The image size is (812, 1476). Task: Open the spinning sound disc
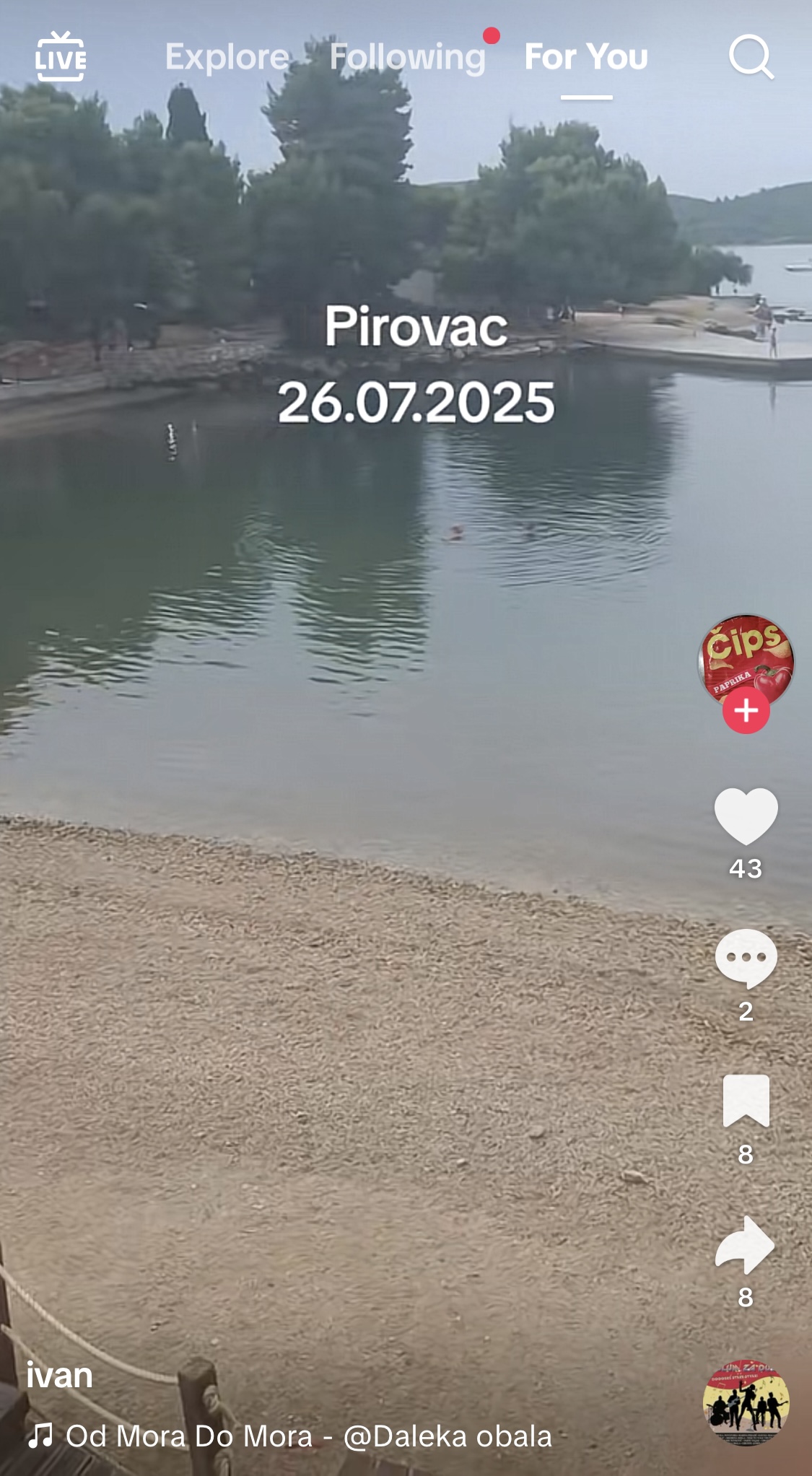pyautogui.click(x=746, y=1402)
